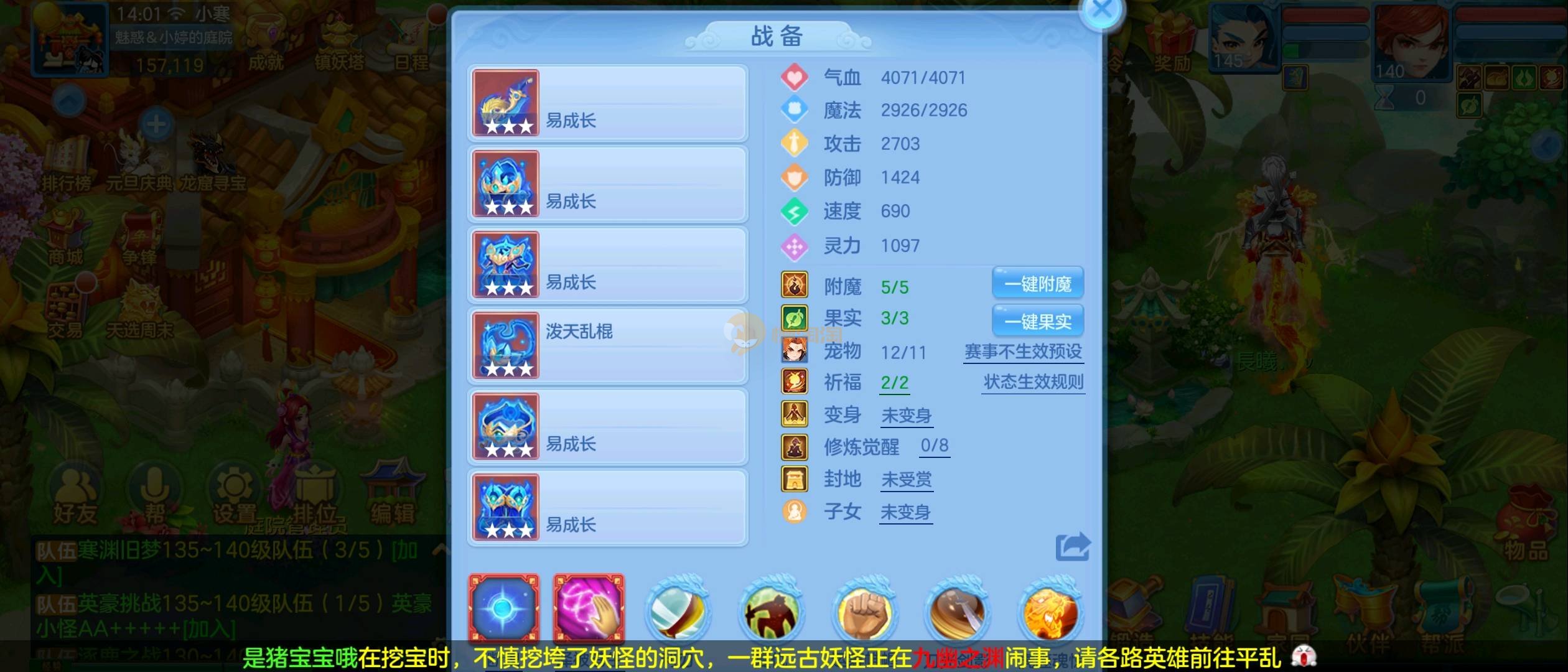Select the golden dragon skill icon
This screenshot has width=1568, height=672.
pyautogui.click(x=1050, y=612)
